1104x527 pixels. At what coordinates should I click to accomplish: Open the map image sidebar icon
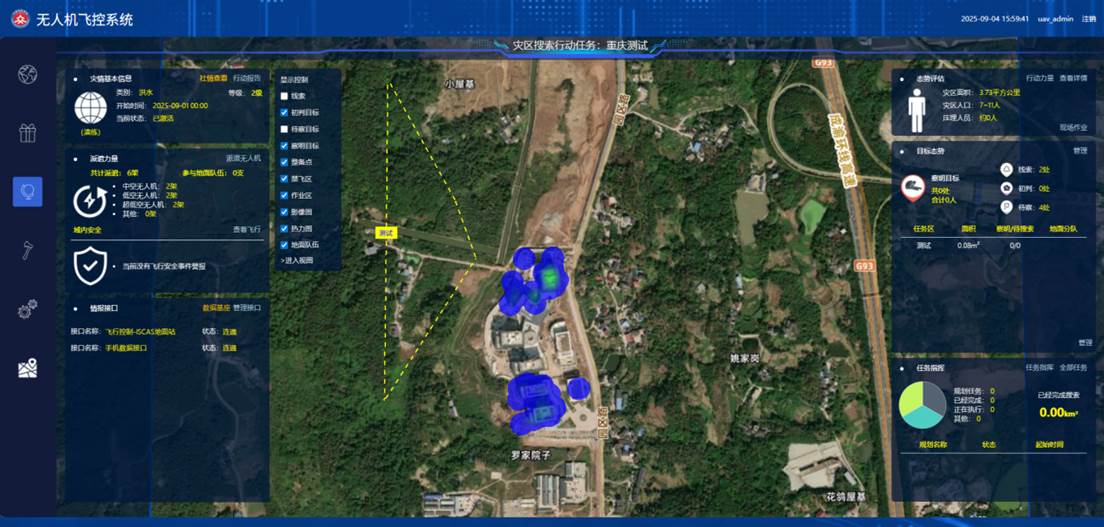(x=27, y=368)
